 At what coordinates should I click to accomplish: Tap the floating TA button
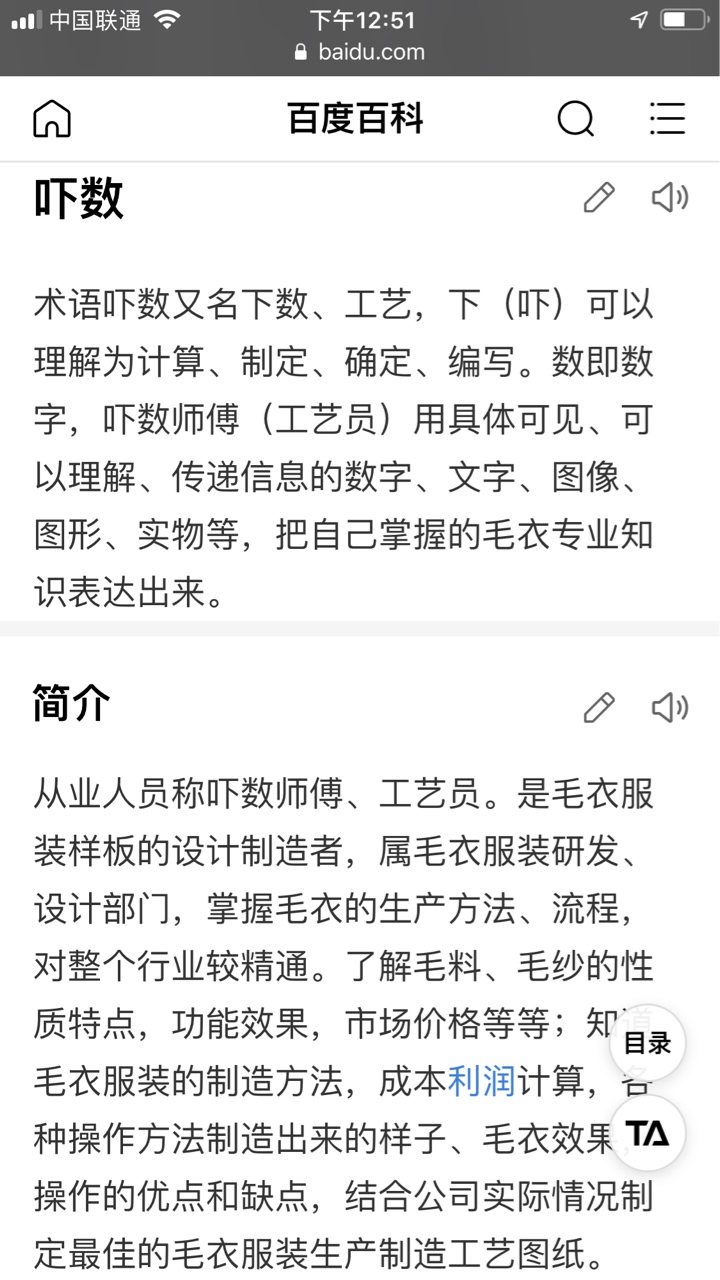pyautogui.click(x=647, y=1133)
